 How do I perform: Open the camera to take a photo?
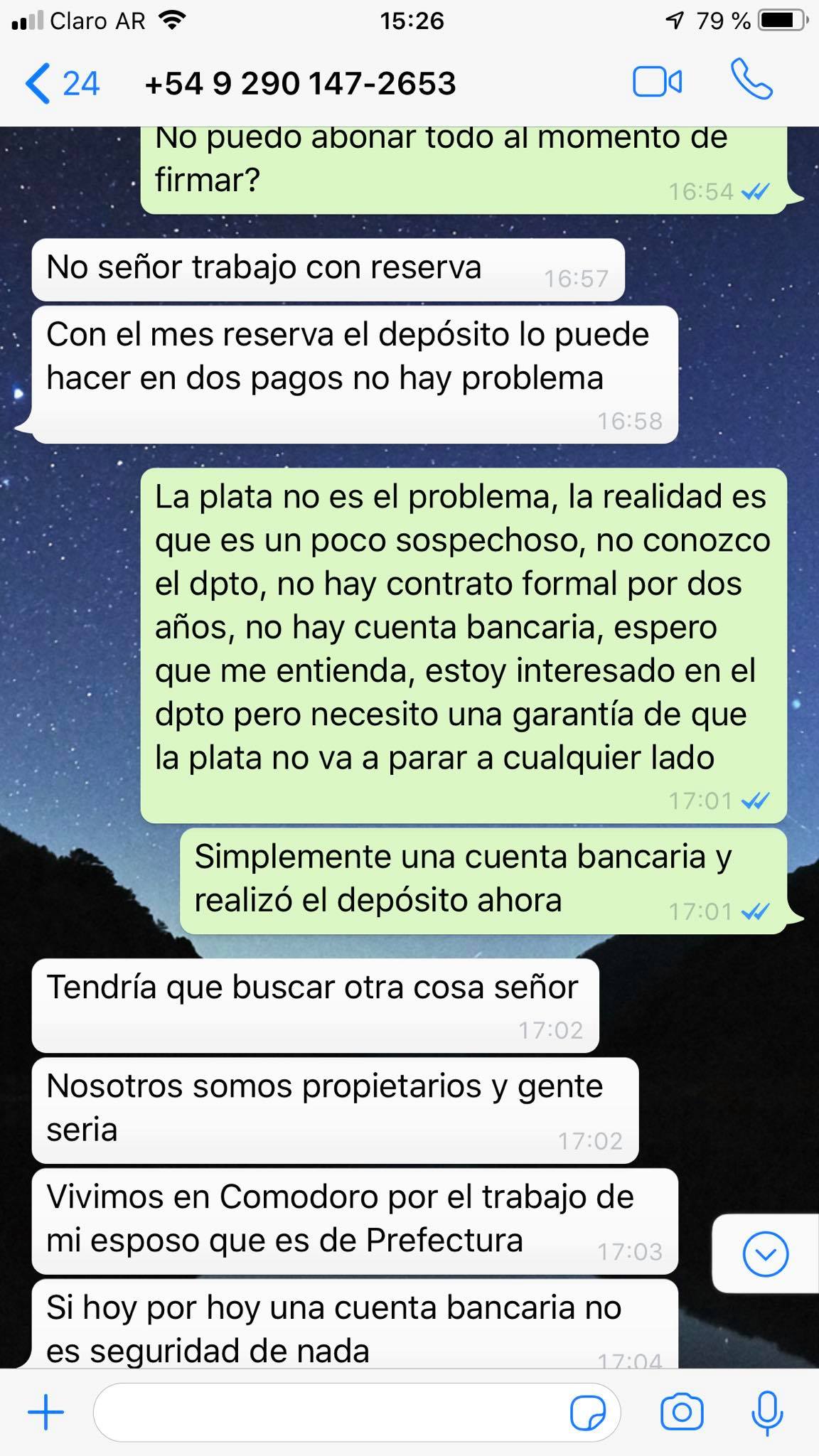pos(681,1412)
